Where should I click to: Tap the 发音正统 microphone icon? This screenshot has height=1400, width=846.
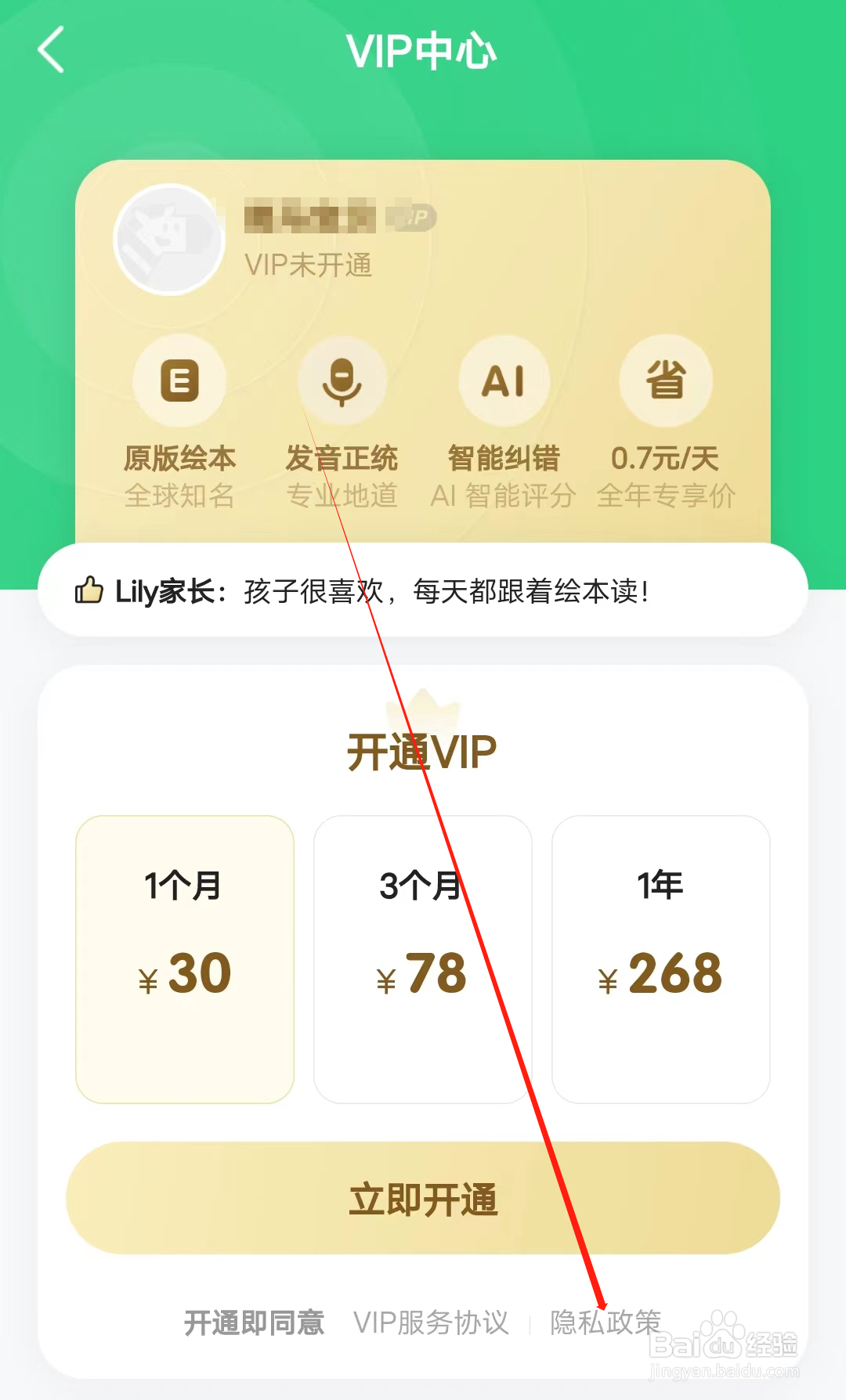(342, 381)
